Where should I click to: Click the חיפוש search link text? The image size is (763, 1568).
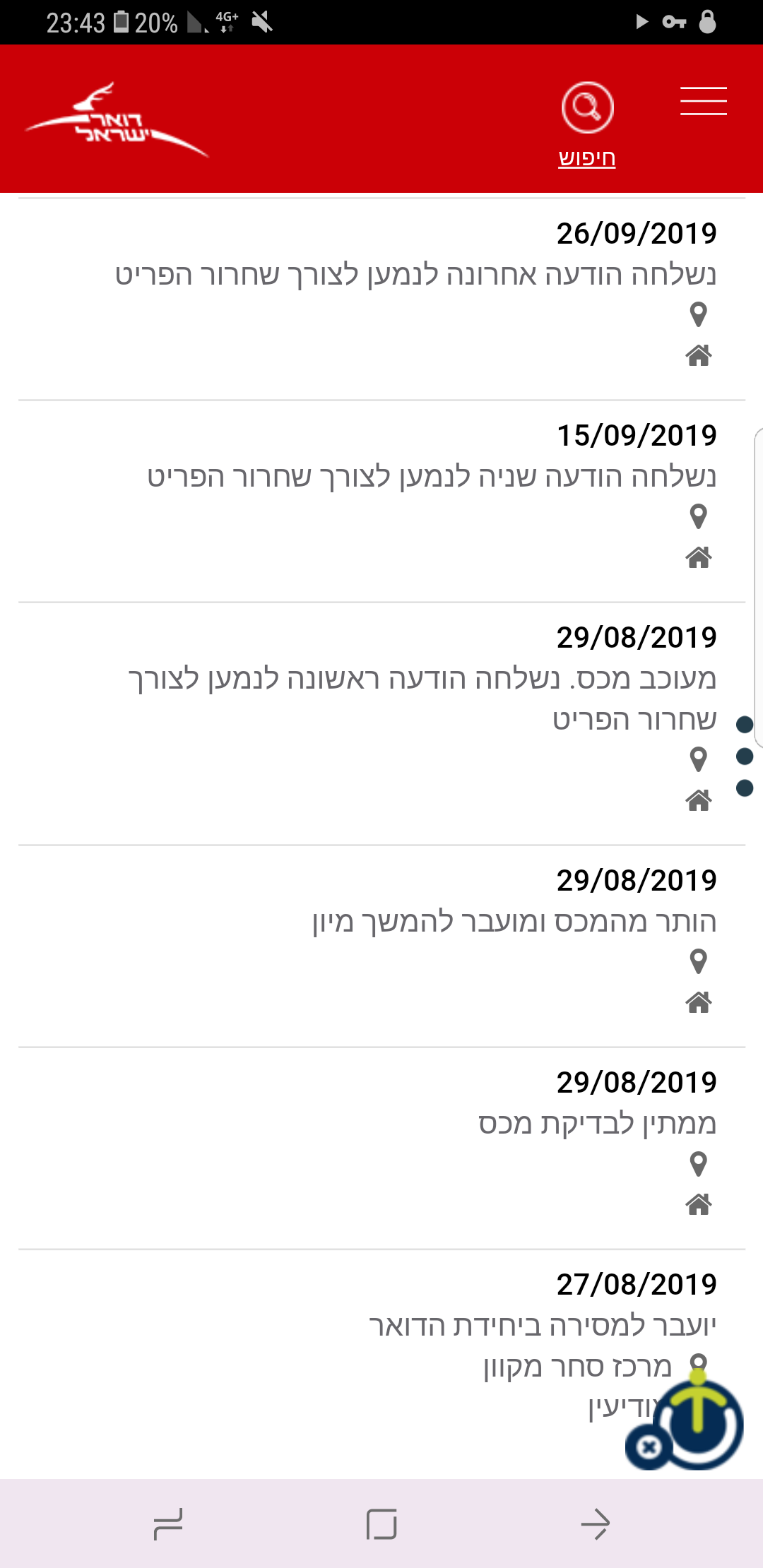click(588, 158)
